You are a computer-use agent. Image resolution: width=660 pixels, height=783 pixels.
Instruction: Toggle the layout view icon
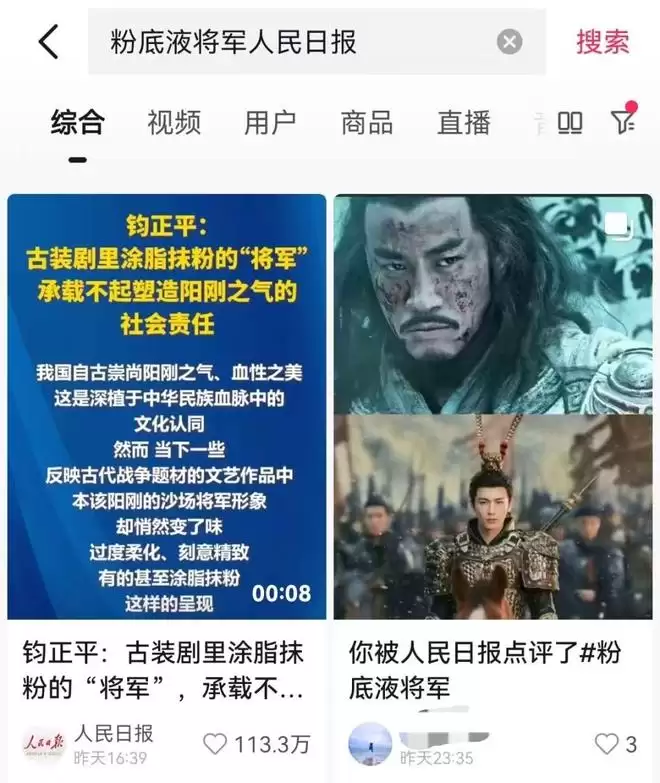point(570,123)
